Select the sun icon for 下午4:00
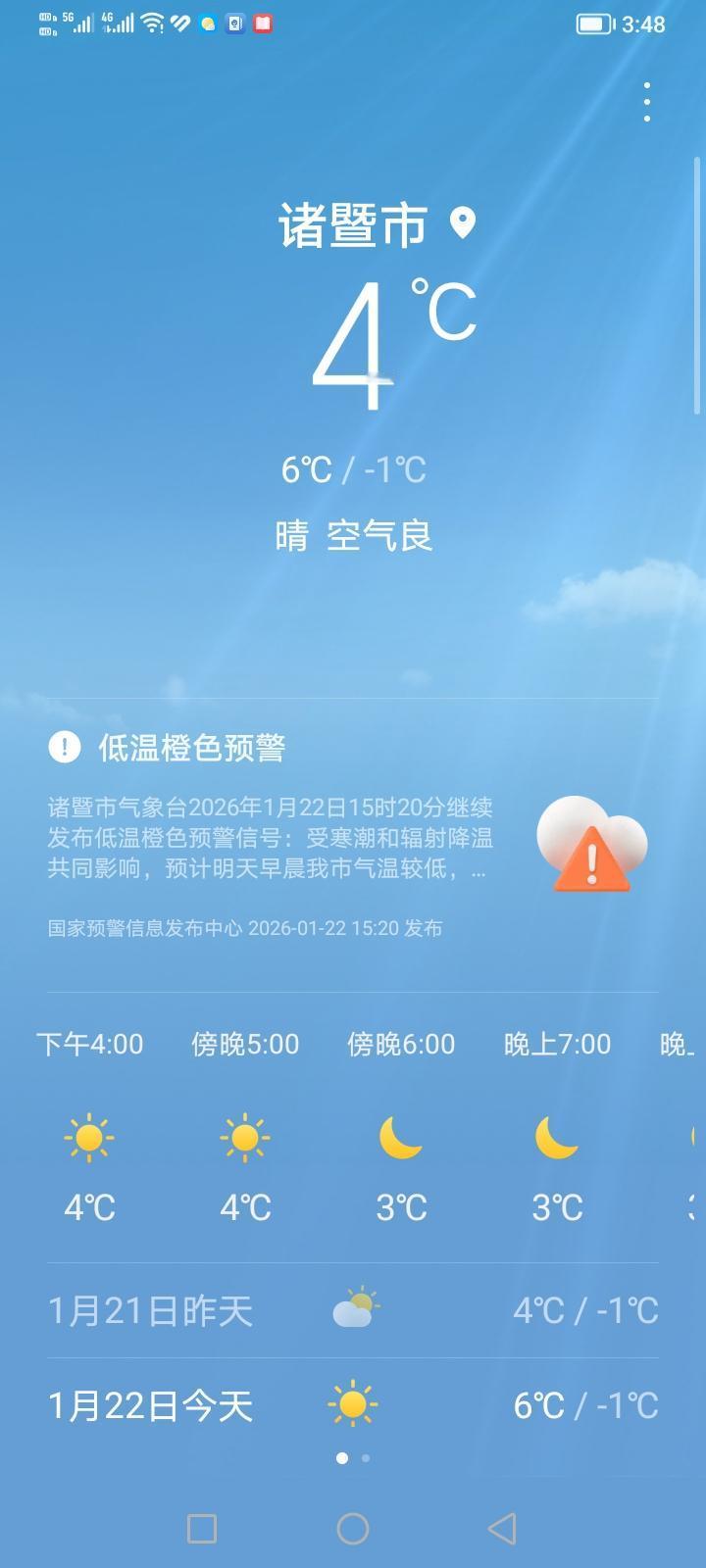Viewport: 706px width, 1568px height. coord(90,1140)
